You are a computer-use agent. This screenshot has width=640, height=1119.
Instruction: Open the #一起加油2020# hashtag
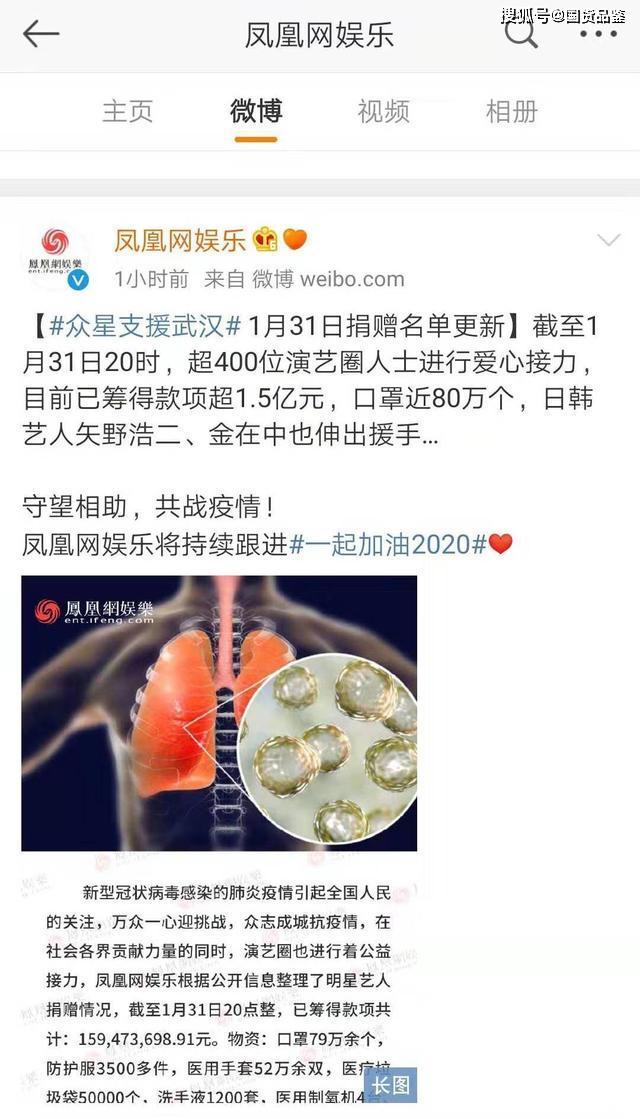(x=388, y=545)
